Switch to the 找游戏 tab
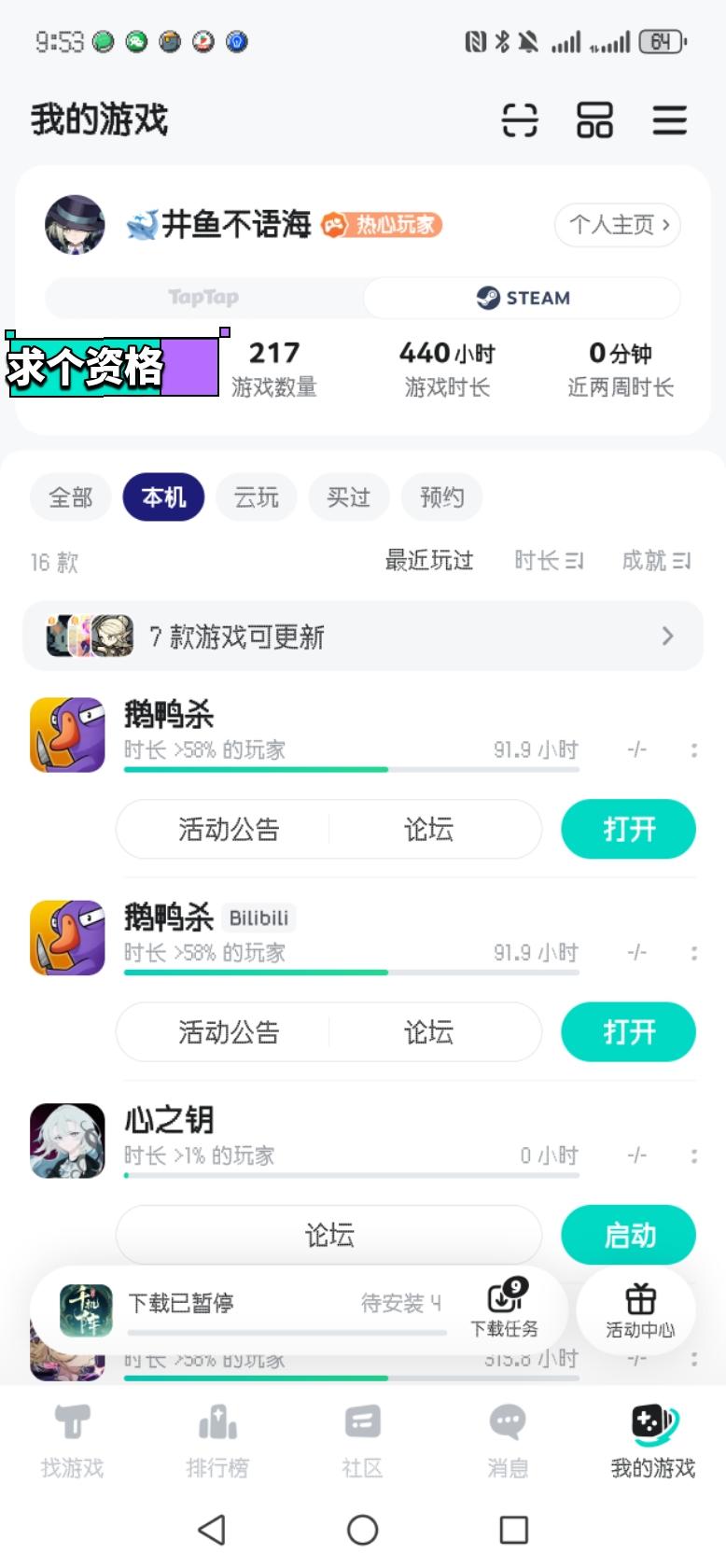The image size is (726, 1568). click(72, 1441)
